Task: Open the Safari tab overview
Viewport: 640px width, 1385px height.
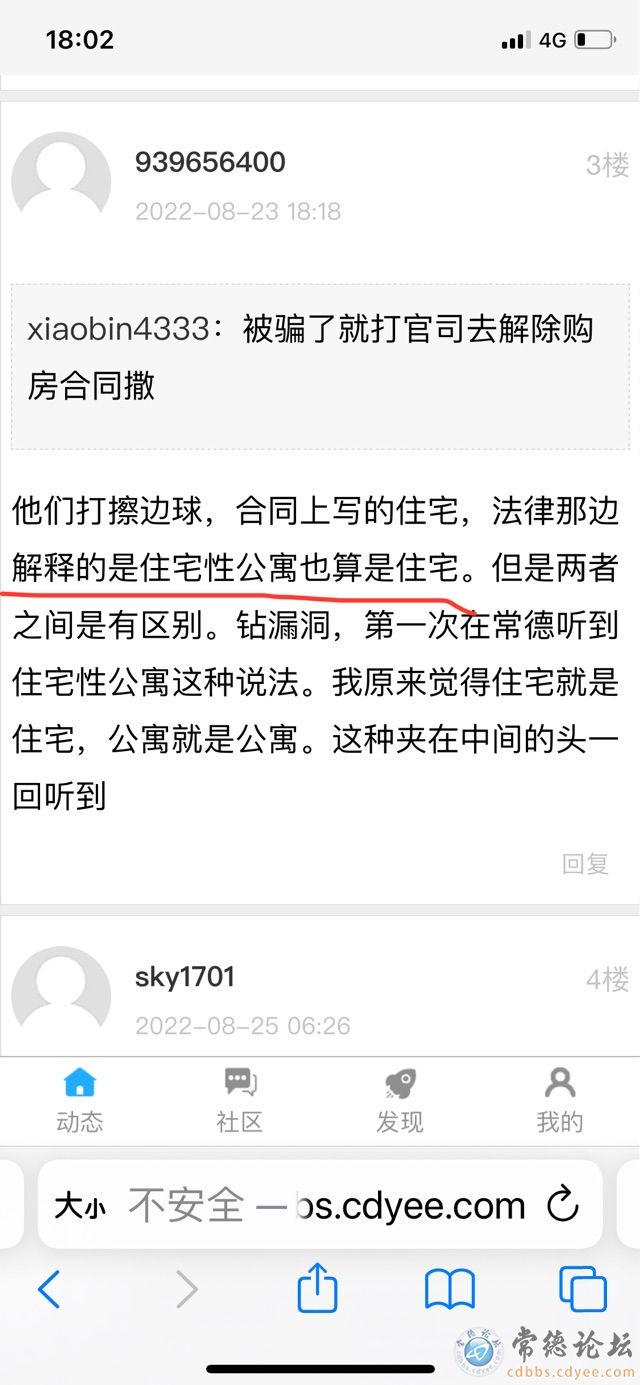Action: pyautogui.click(x=582, y=1290)
